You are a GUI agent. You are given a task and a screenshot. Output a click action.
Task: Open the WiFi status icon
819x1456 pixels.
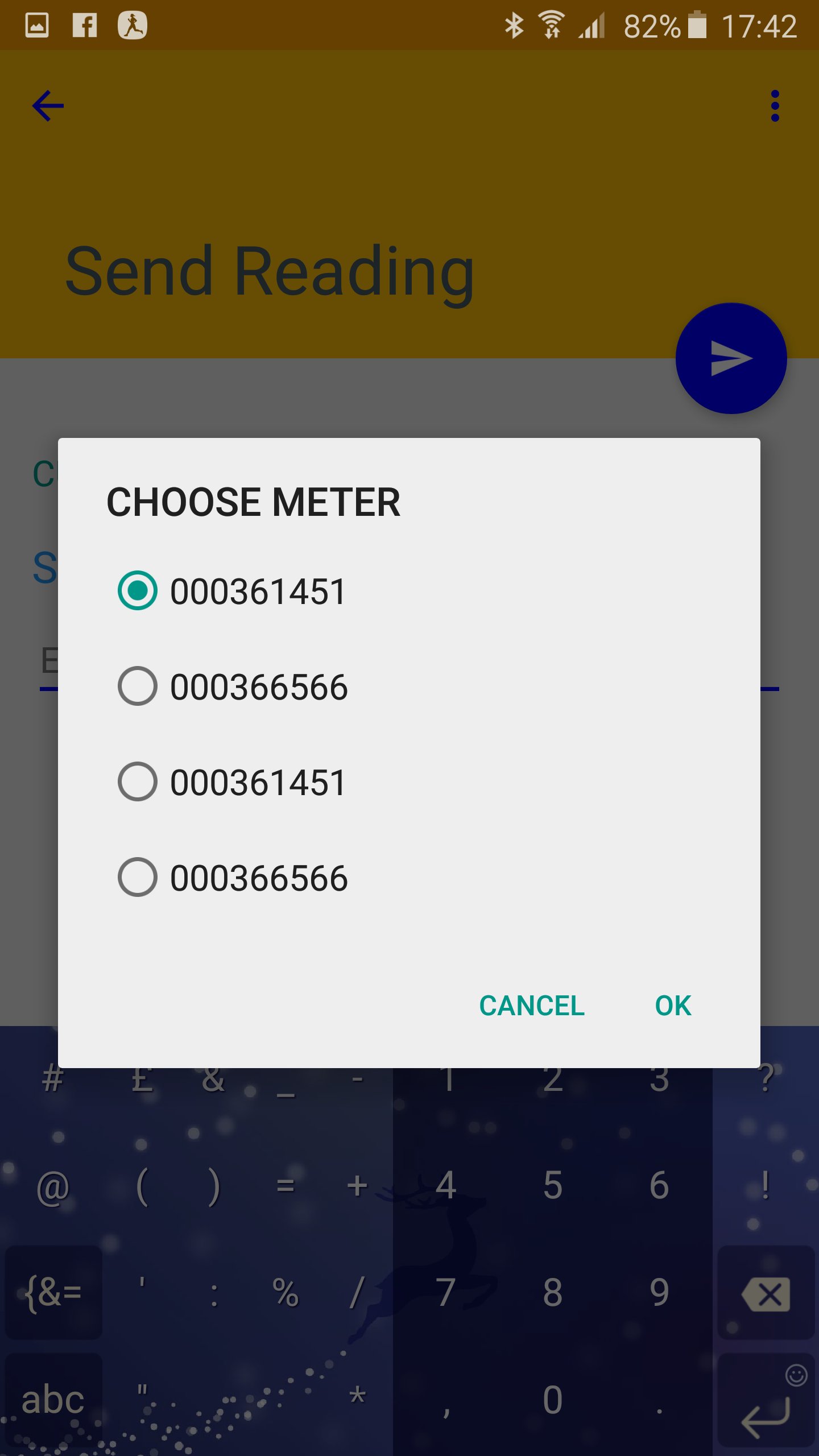click(551, 25)
